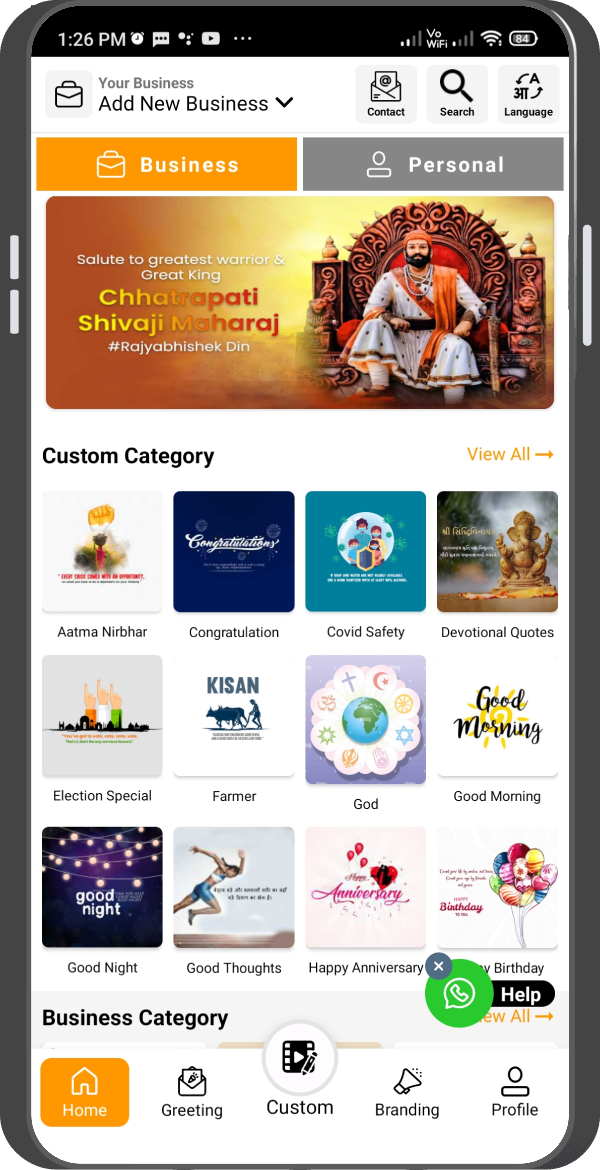View All custom categories
Image resolution: width=601 pixels, height=1170 pixels.
(x=510, y=455)
